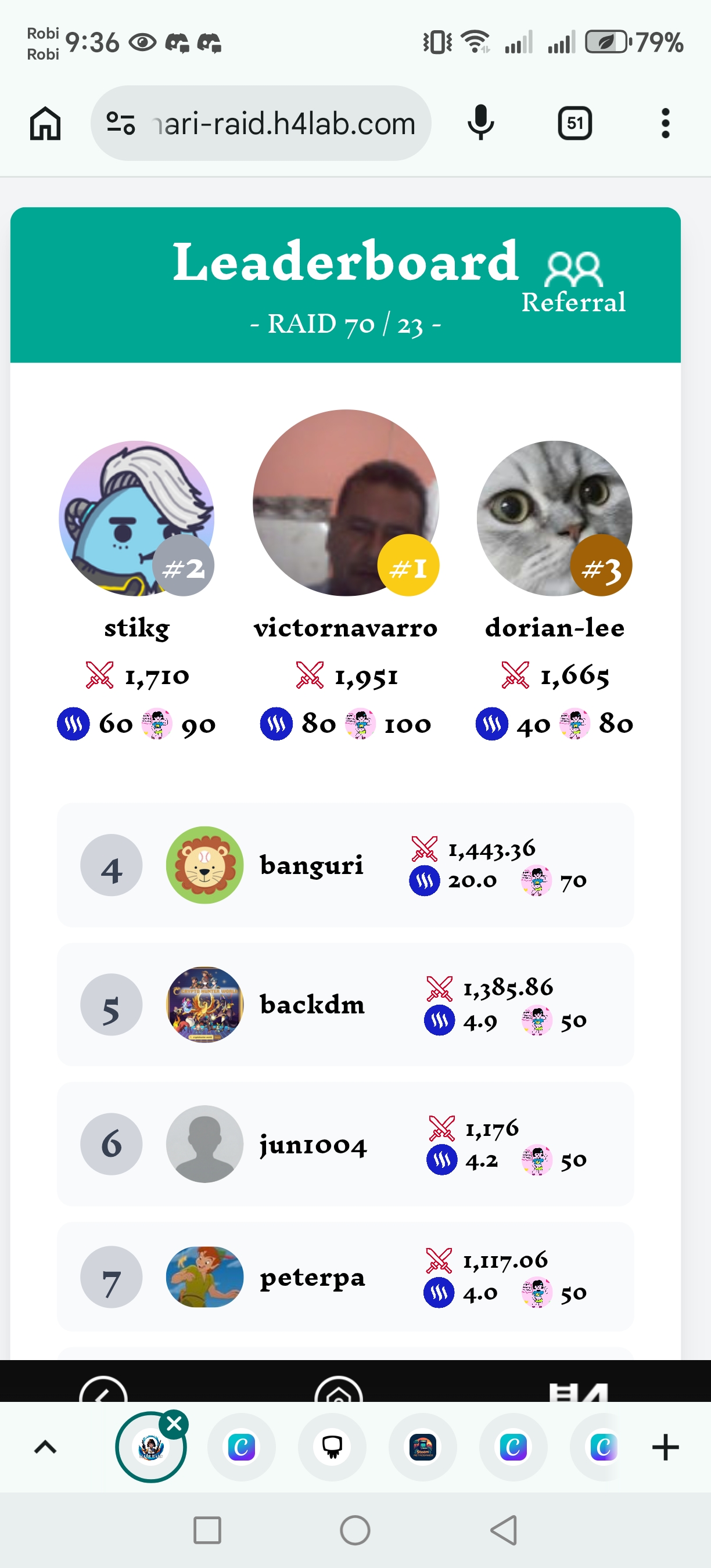Close the active tab in the tab strip
Image resolution: width=711 pixels, height=1568 pixels.
click(x=174, y=1424)
